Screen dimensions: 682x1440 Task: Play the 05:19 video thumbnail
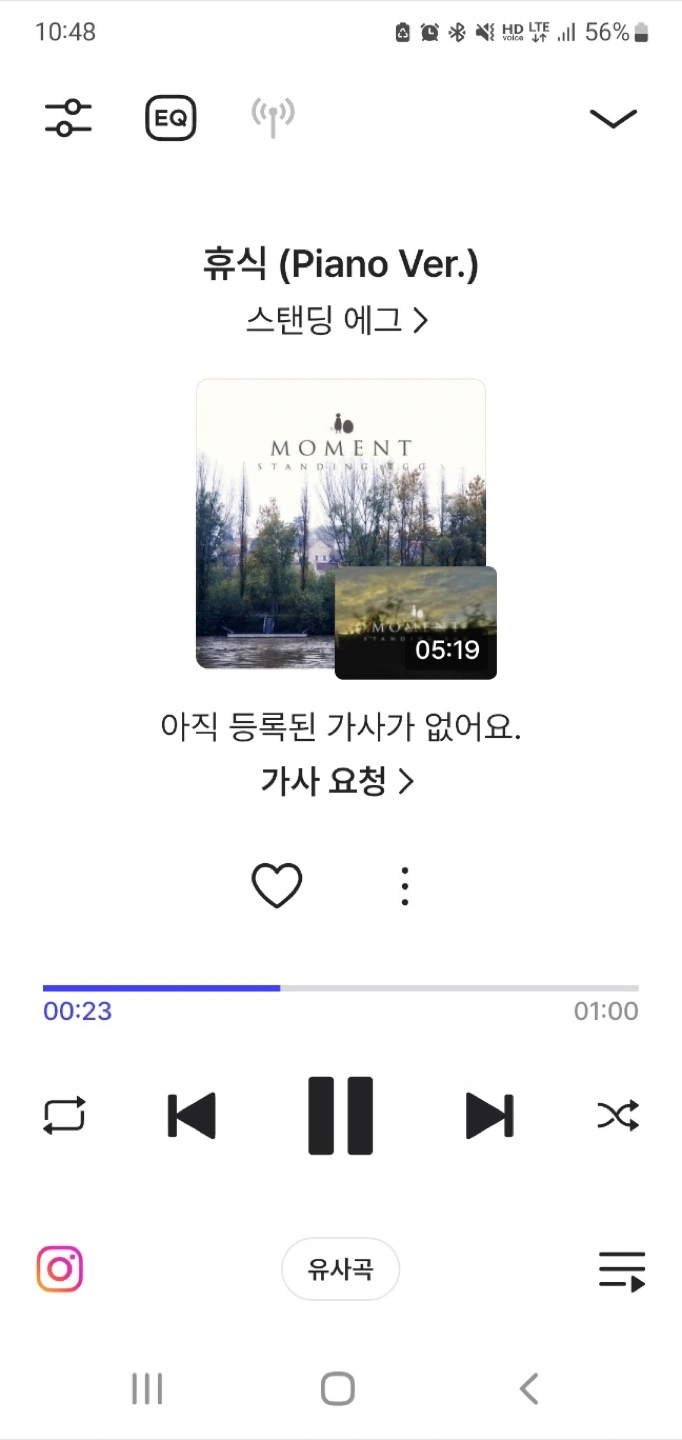pyautogui.click(x=416, y=623)
